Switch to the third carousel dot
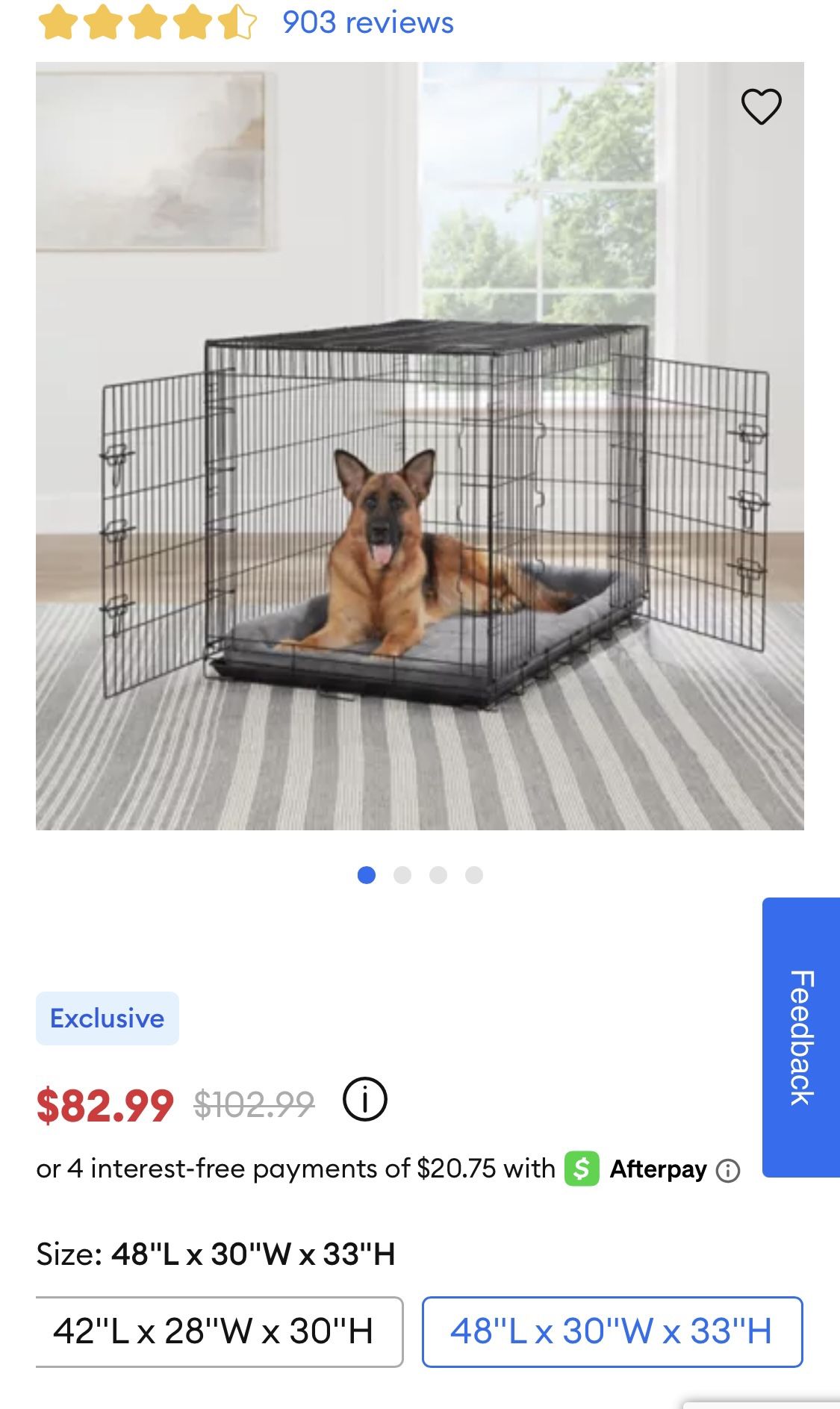Image resolution: width=840 pixels, height=1409 pixels. tap(438, 873)
